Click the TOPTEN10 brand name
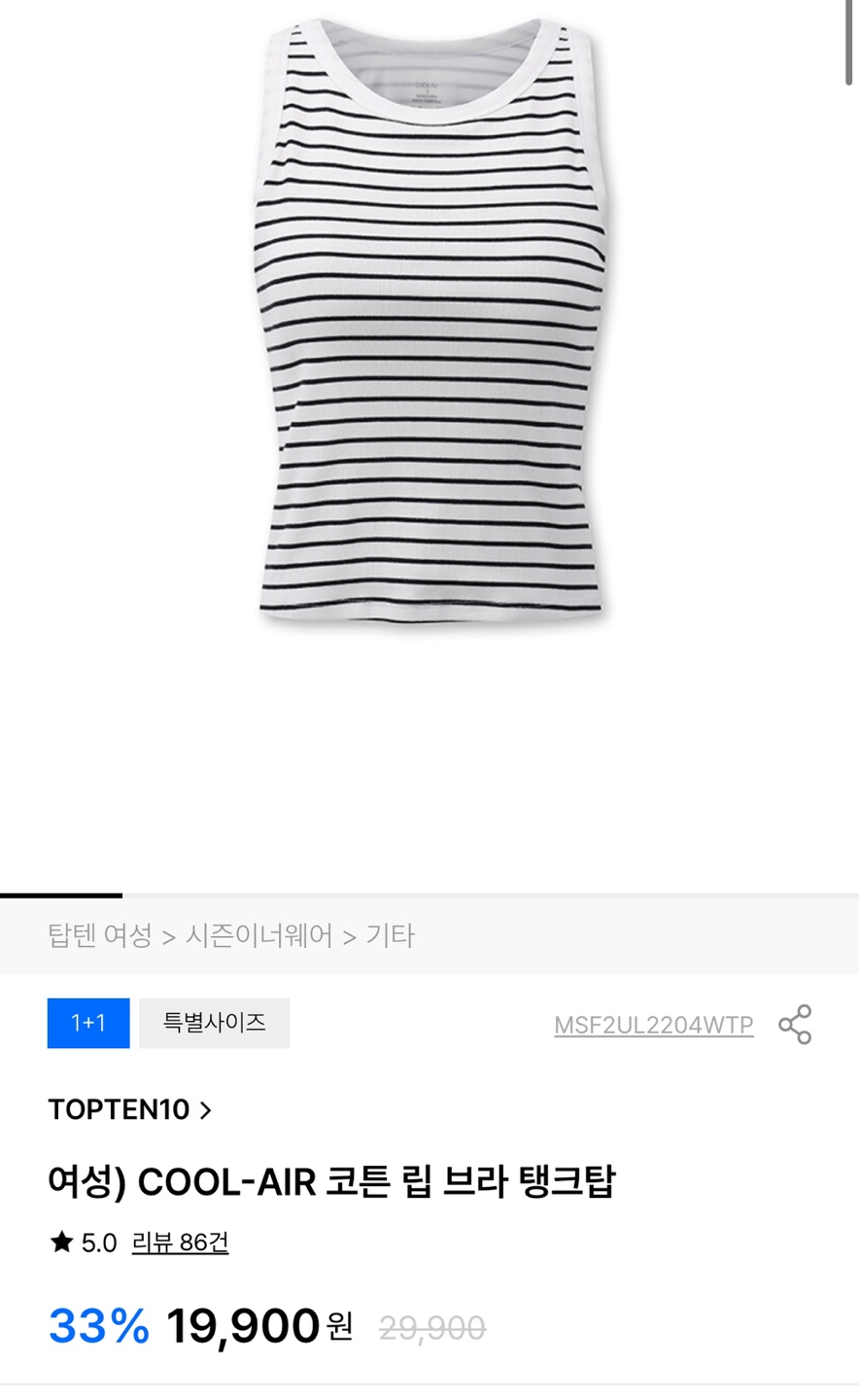The height and width of the screenshot is (1400, 859). (x=119, y=1110)
